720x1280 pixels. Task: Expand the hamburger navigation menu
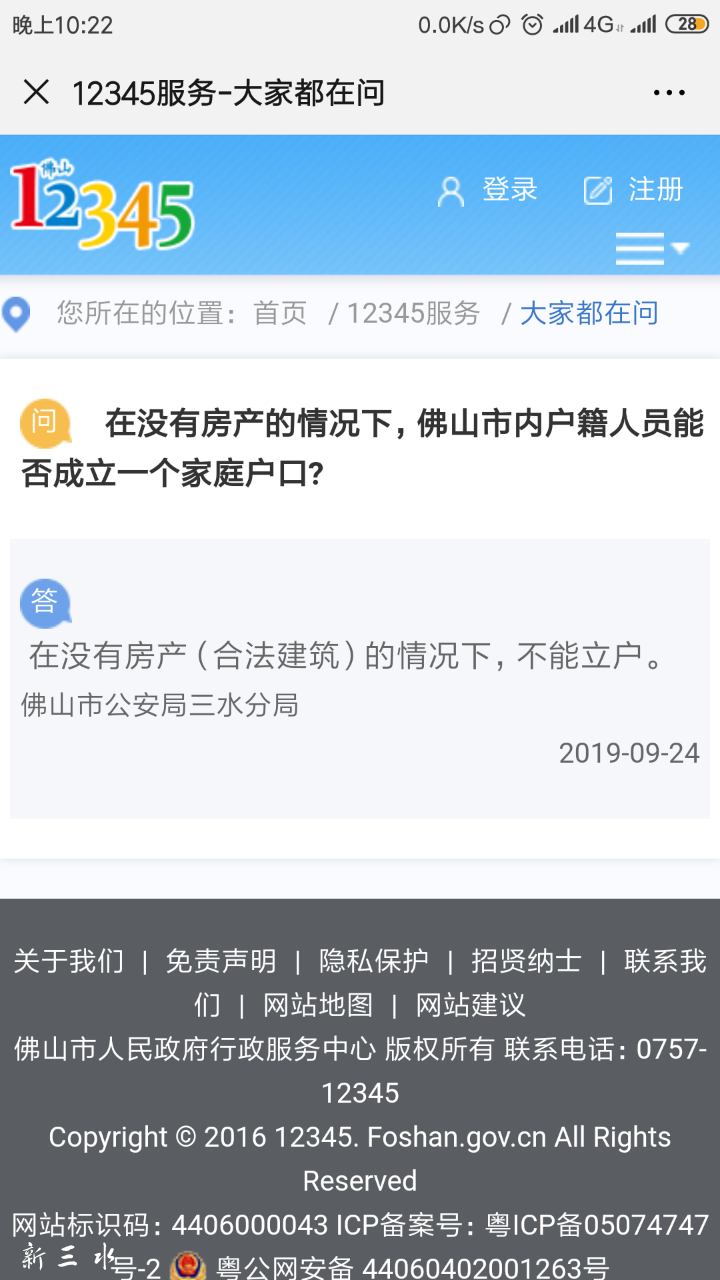(650, 247)
